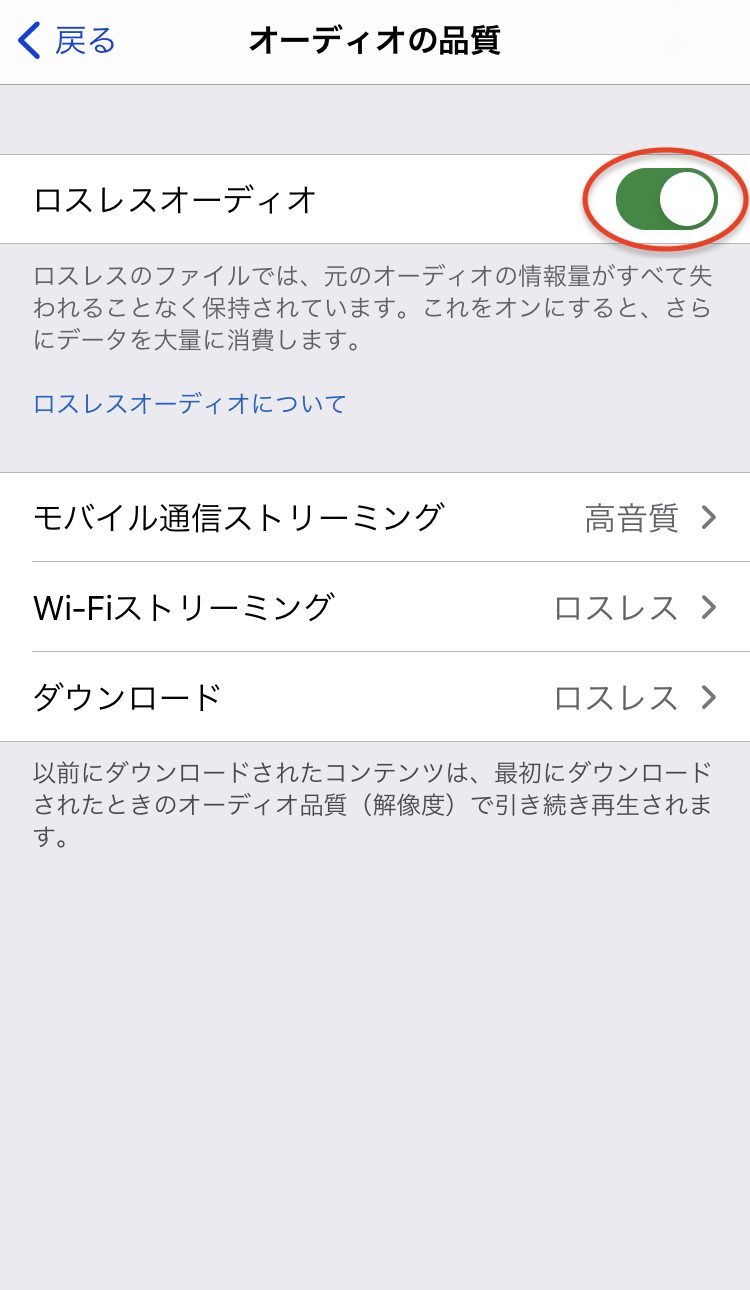Tap the オーディオの品質 title
750x1290 pixels.
point(375,40)
